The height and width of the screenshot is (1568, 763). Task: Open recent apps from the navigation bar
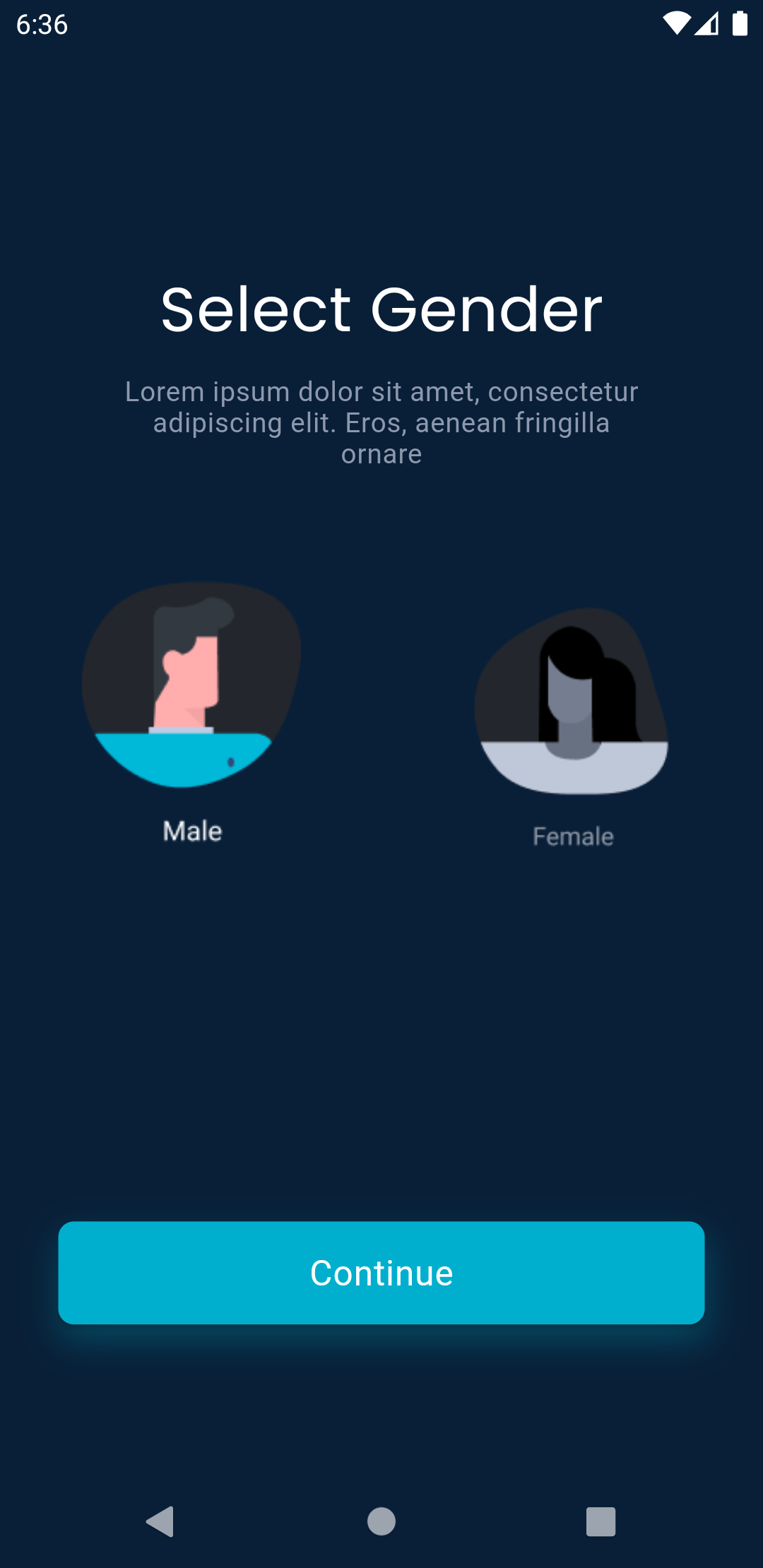pos(601,1521)
